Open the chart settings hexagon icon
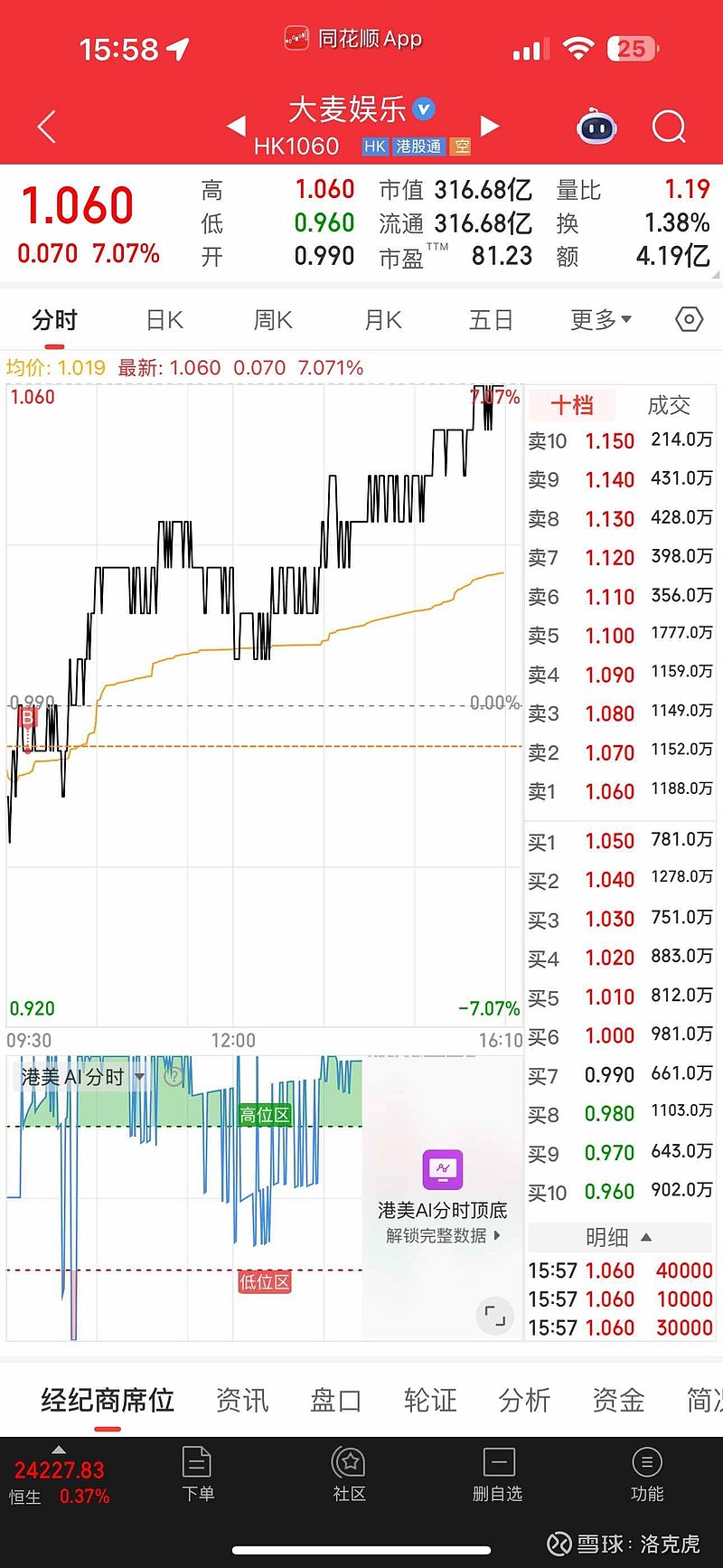This screenshot has height=1568, width=723. pyautogui.click(x=689, y=319)
